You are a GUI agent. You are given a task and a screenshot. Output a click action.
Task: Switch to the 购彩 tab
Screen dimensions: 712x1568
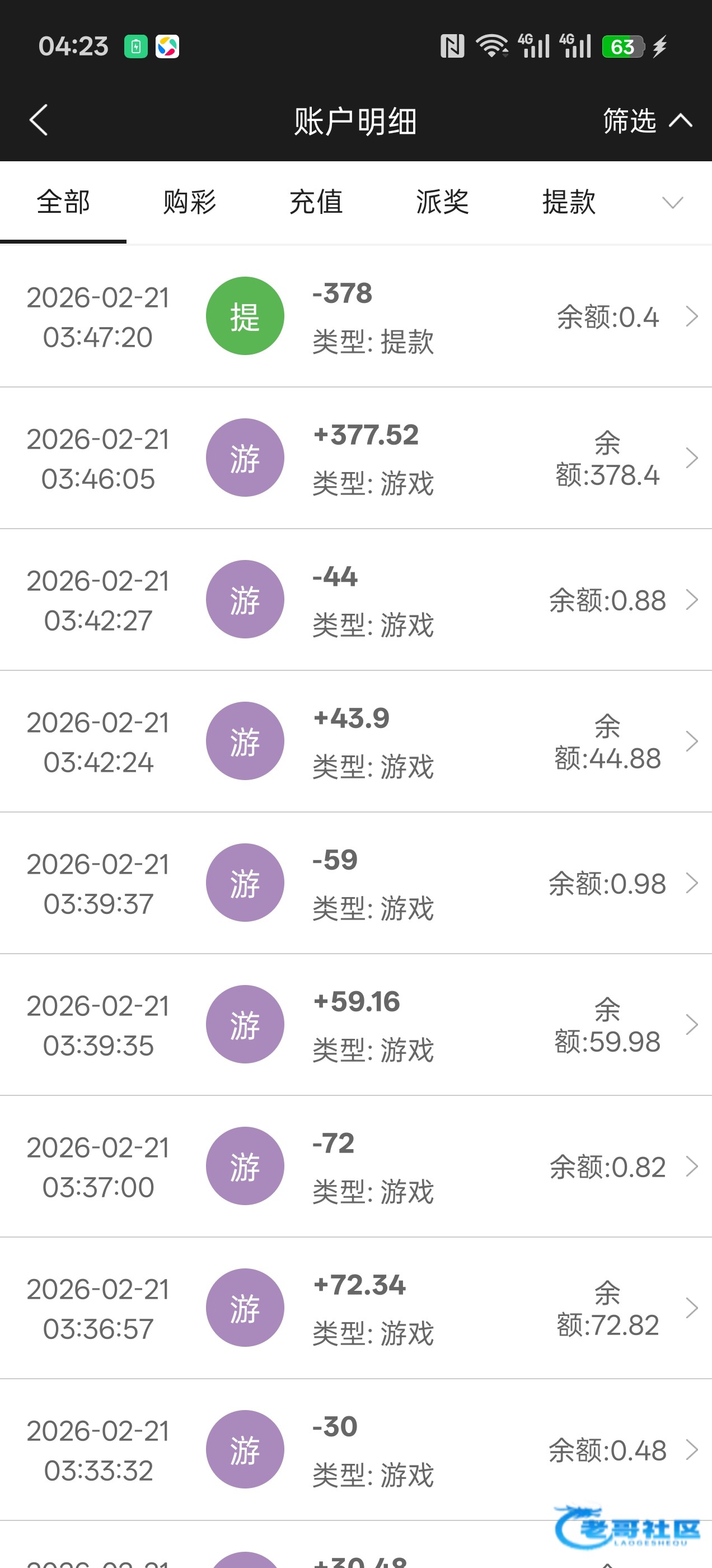[x=189, y=202]
